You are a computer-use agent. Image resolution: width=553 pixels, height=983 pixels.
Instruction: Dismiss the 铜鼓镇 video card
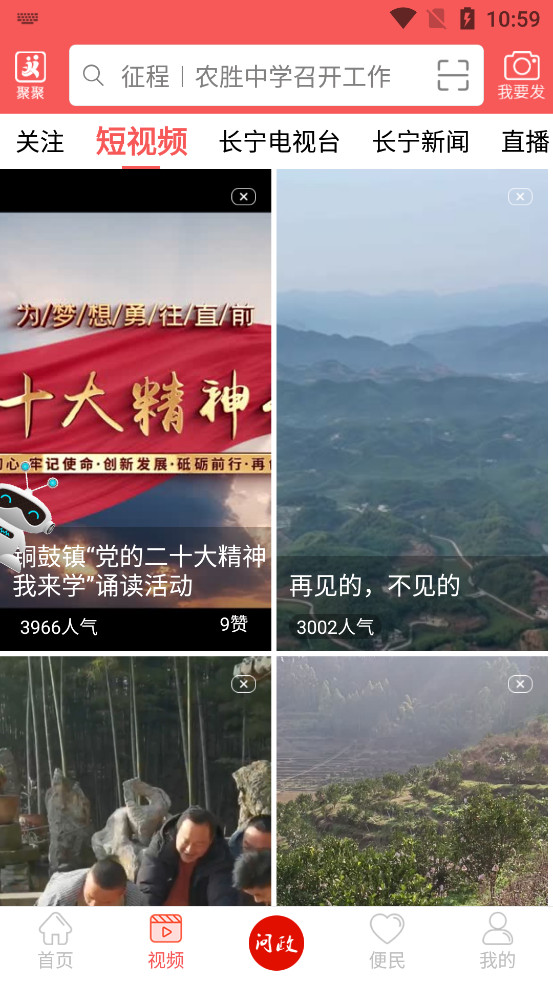click(x=243, y=197)
